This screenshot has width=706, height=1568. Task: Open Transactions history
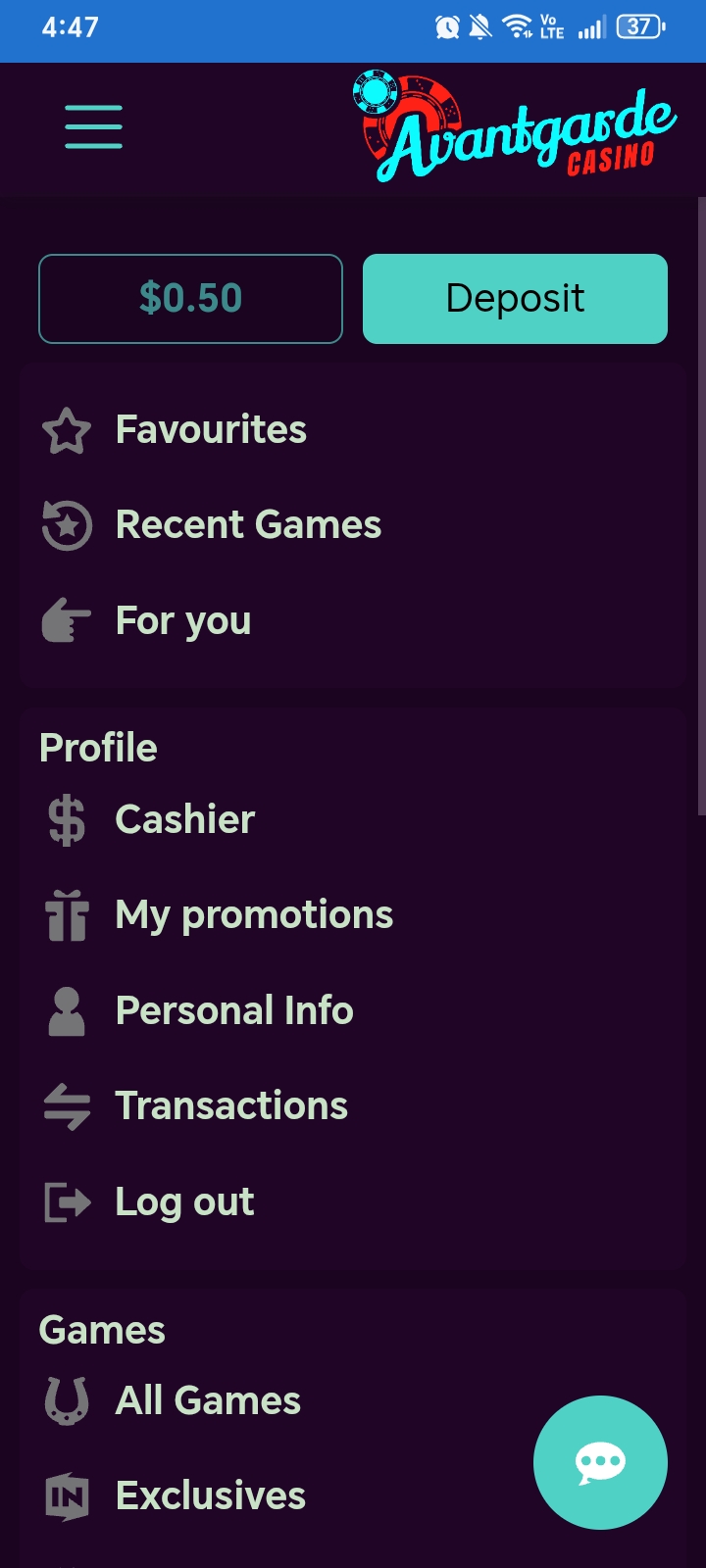tap(230, 1106)
